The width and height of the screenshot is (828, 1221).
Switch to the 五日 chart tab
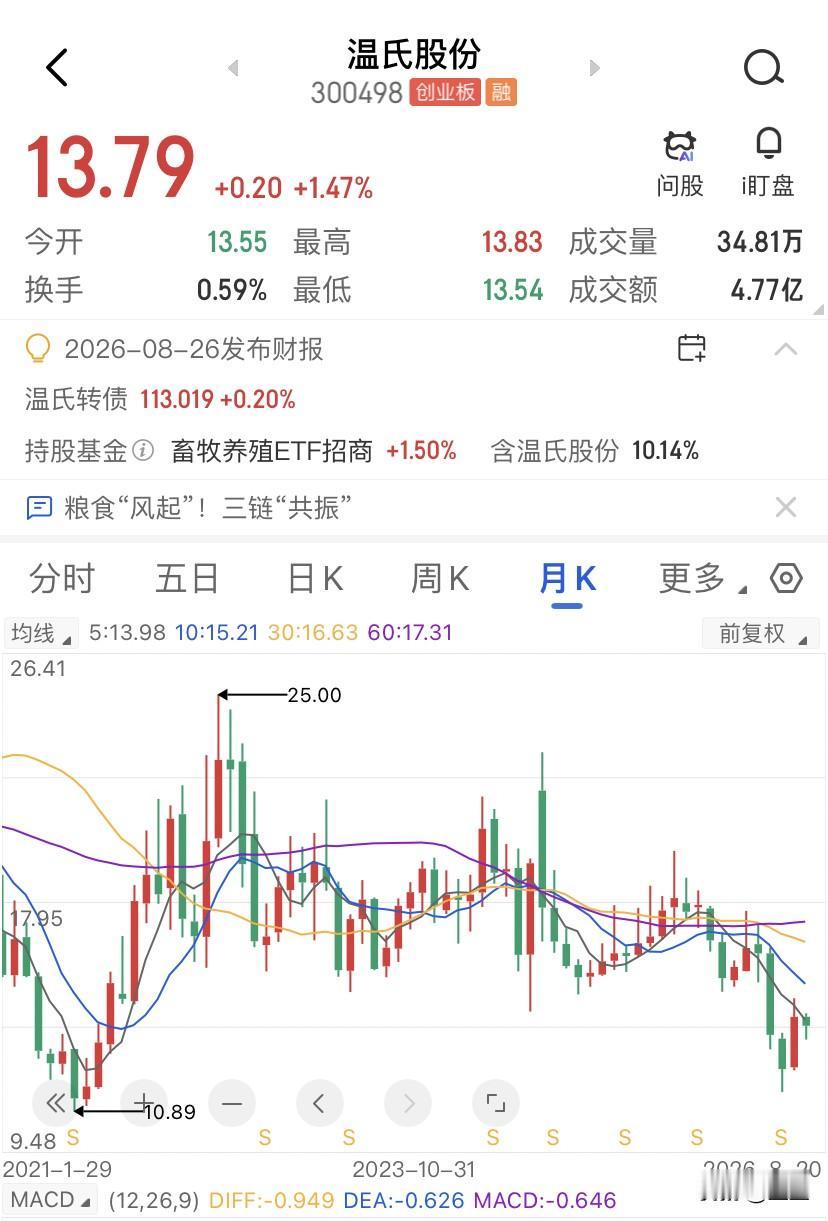(187, 578)
